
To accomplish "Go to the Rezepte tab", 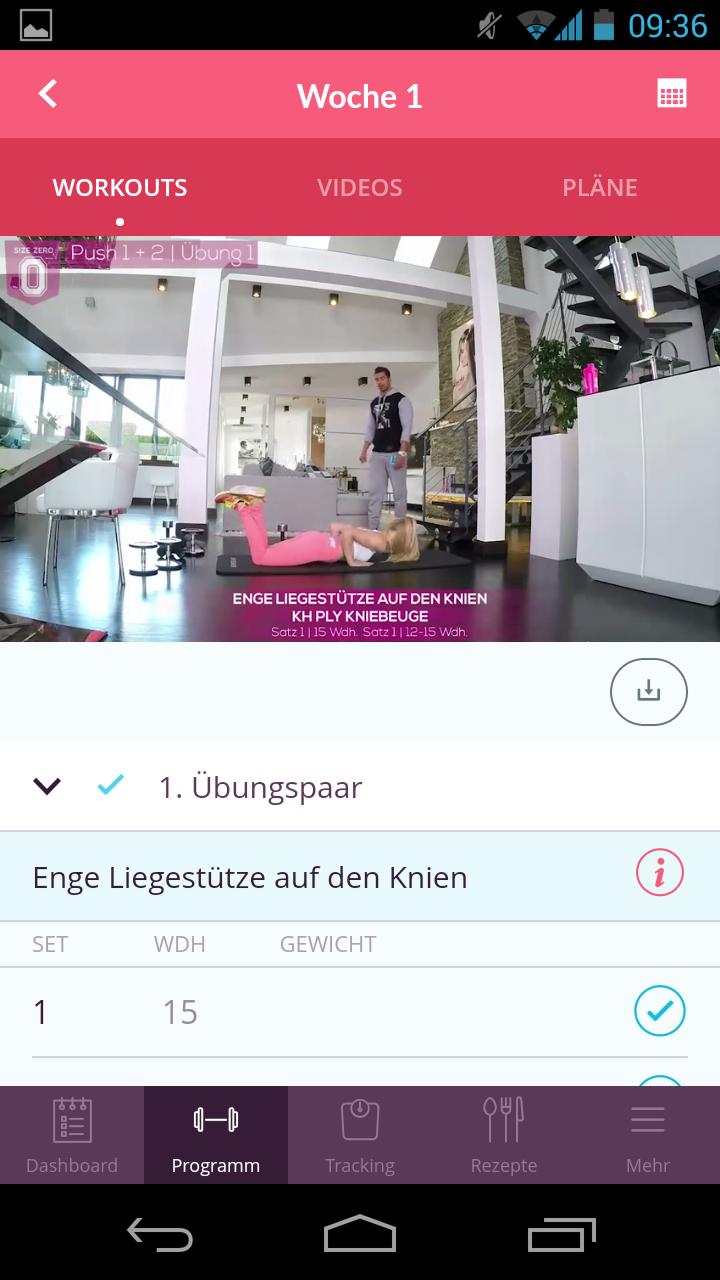I will [x=504, y=1135].
